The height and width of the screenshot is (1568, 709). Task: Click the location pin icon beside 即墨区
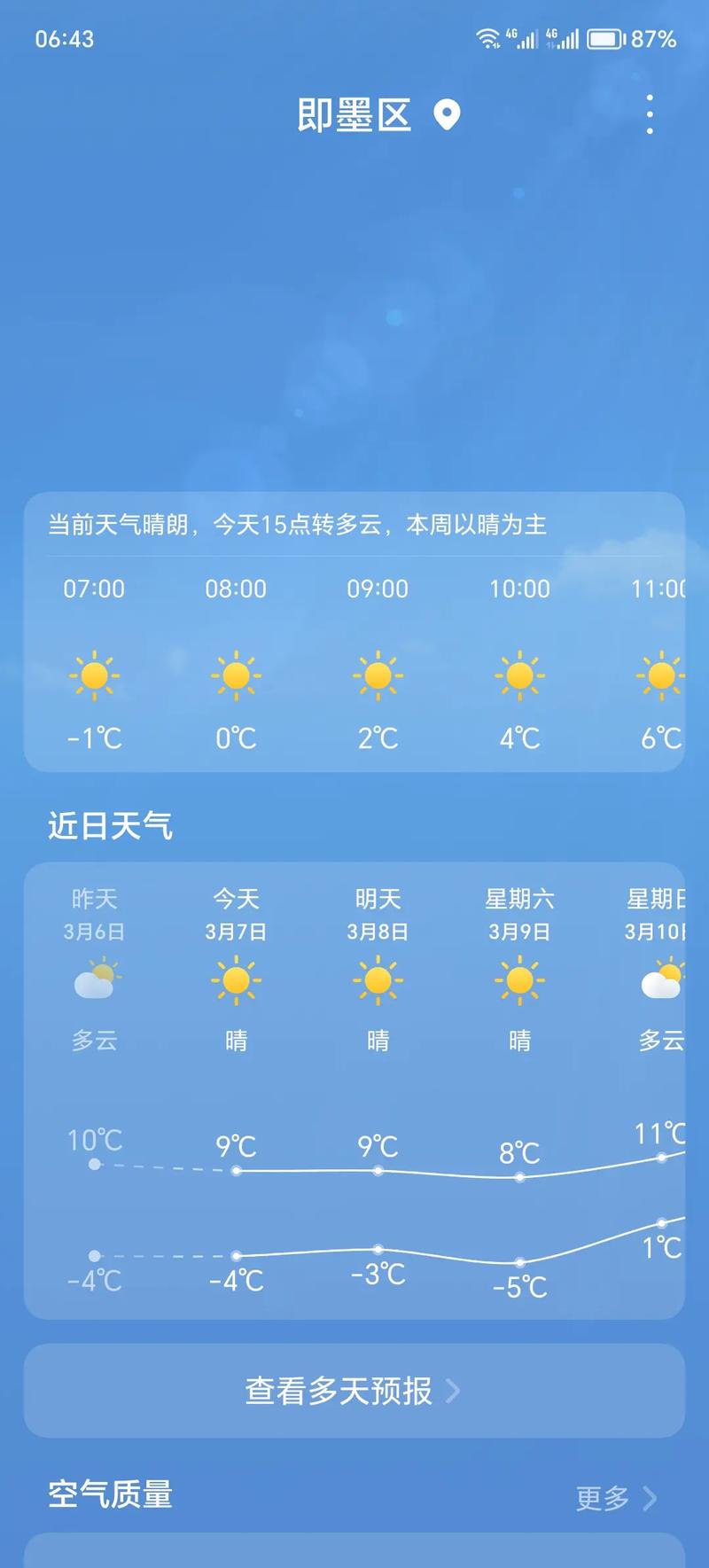[x=448, y=115]
